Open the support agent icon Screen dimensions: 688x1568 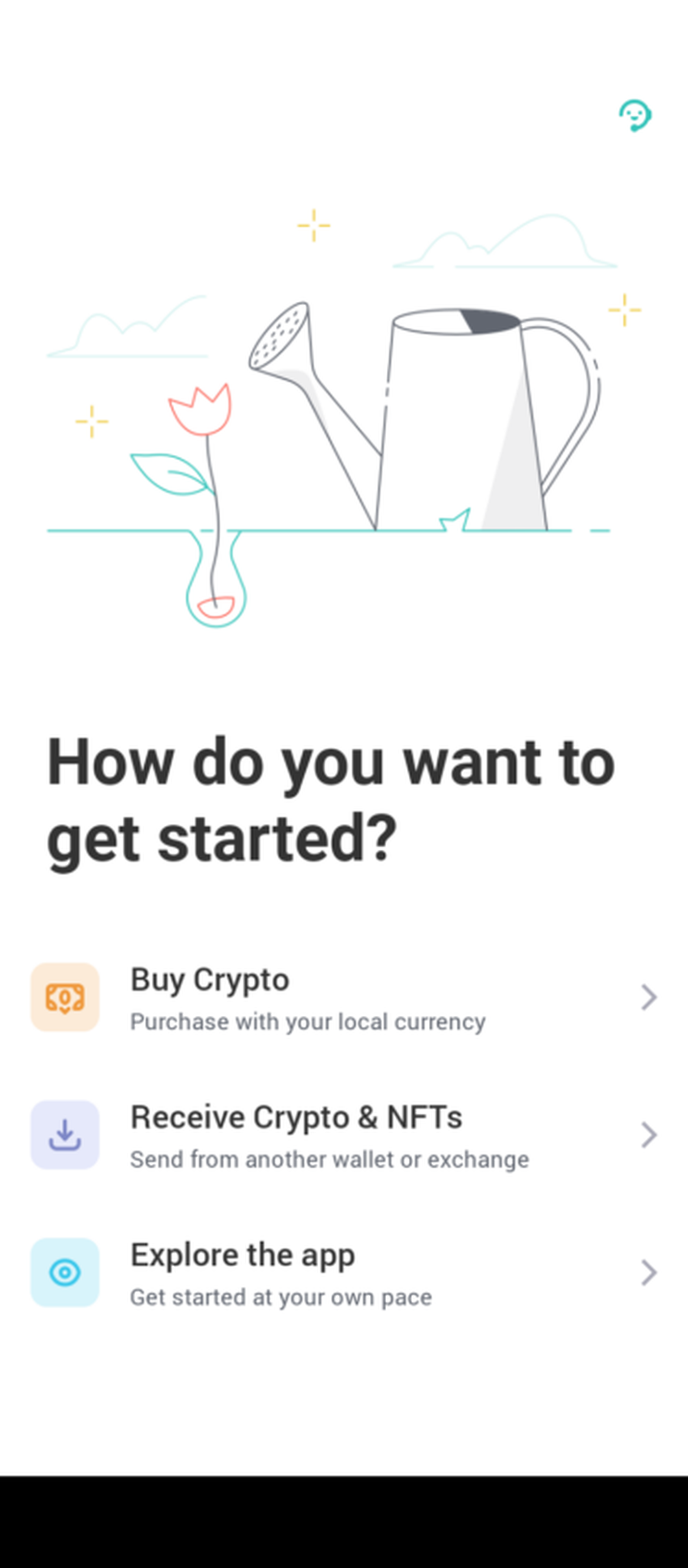coord(635,116)
